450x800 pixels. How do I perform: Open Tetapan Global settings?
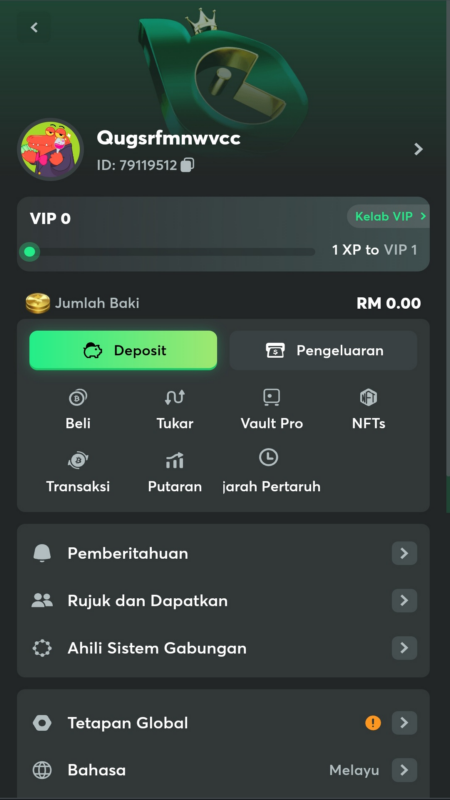pos(223,723)
